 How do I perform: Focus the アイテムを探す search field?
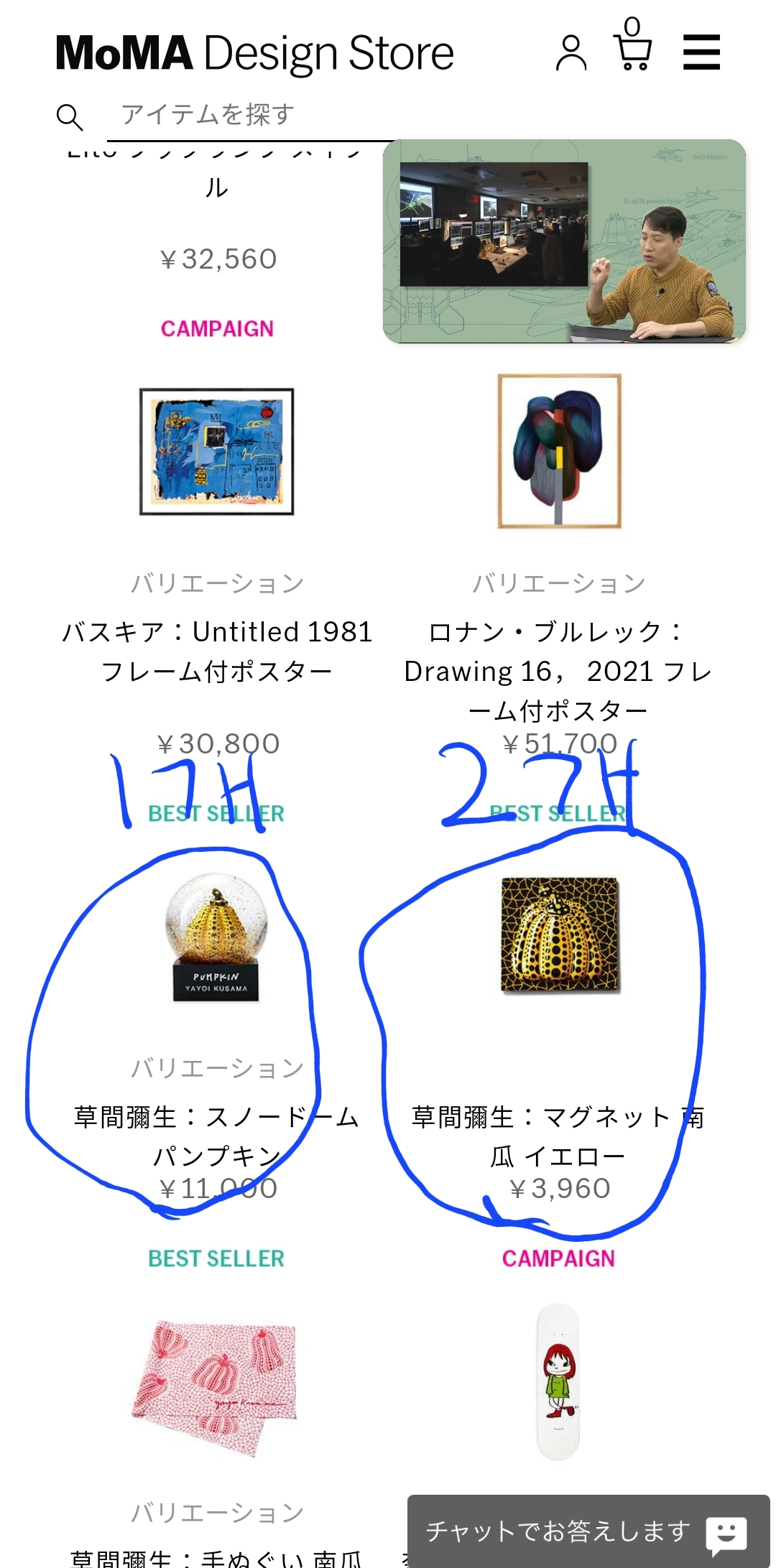[251, 115]
